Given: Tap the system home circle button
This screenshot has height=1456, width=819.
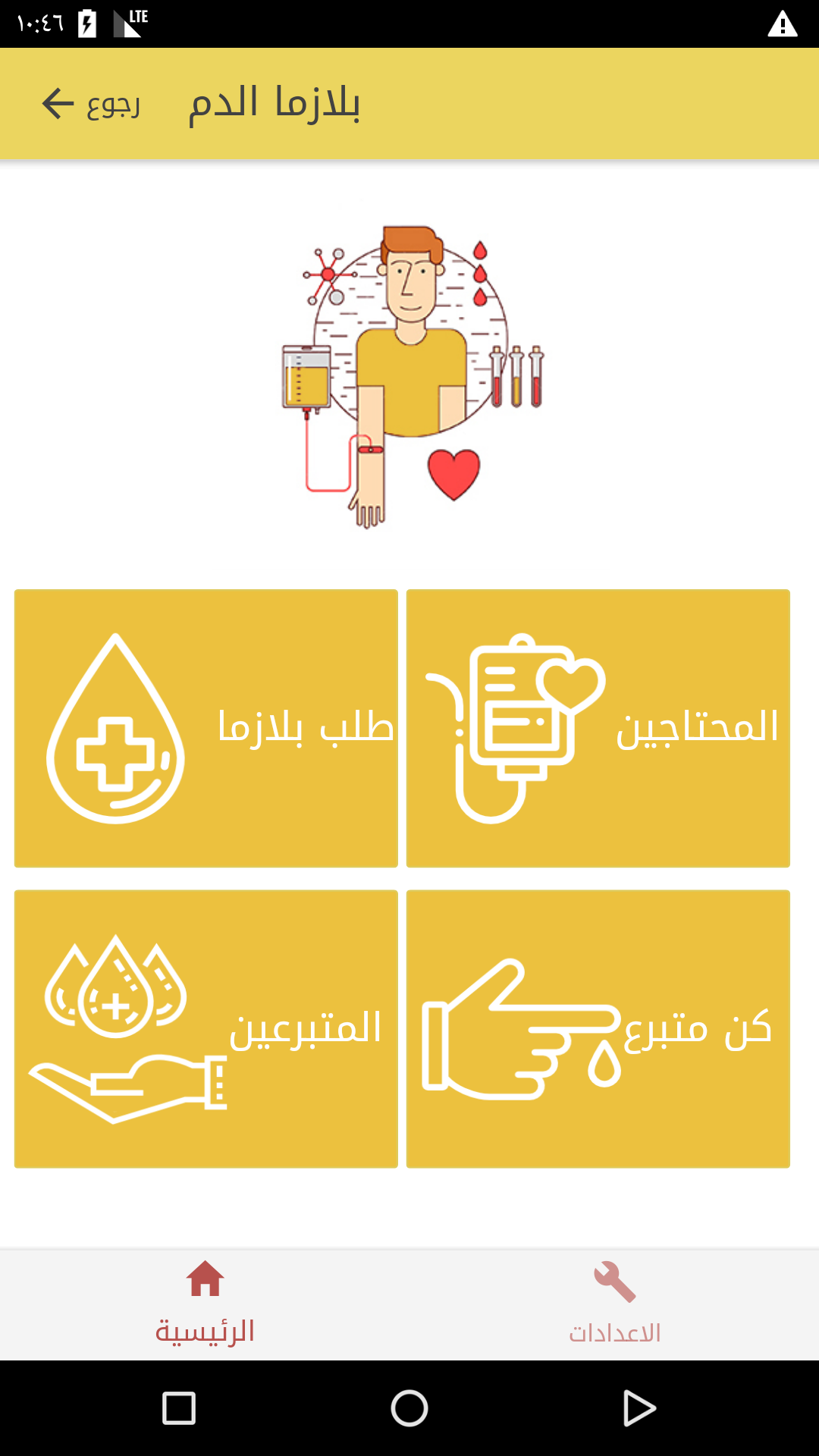Looking at the screenshot, I should click(x=409, y=1408).
